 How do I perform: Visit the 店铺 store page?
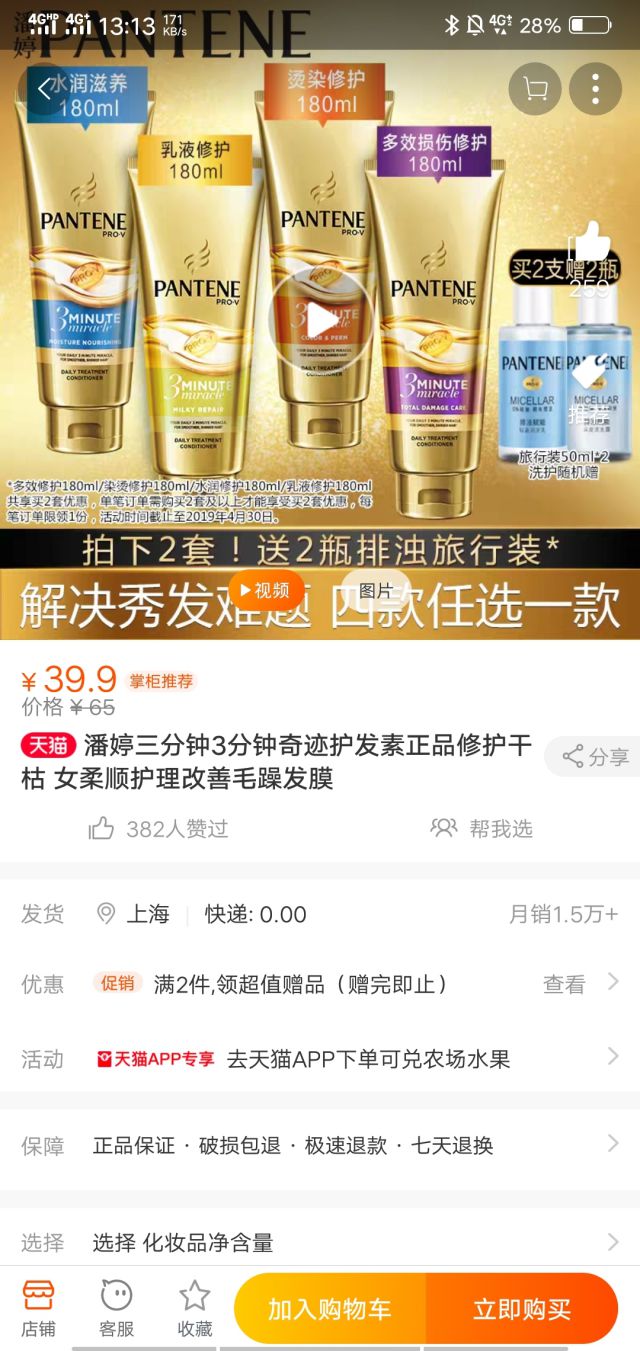click(x=38, y=1308)
